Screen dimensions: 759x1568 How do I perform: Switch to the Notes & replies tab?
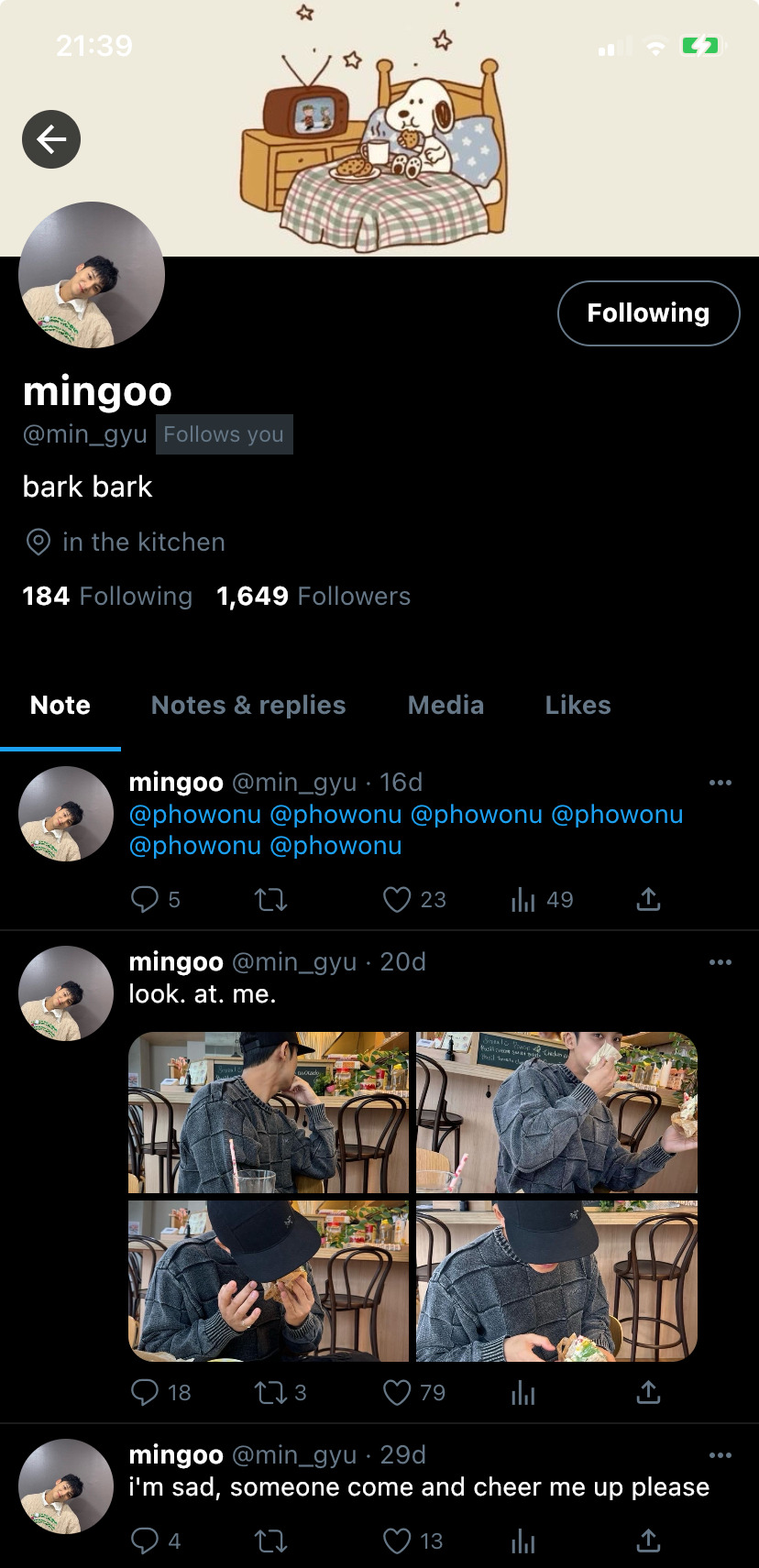(248, 706)
